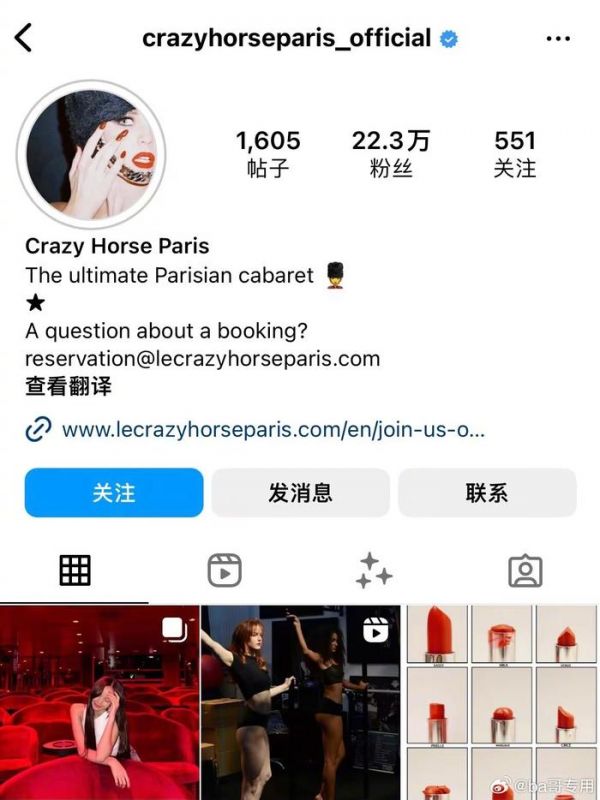Switch to the tagged photos tab

click(525, 570)
